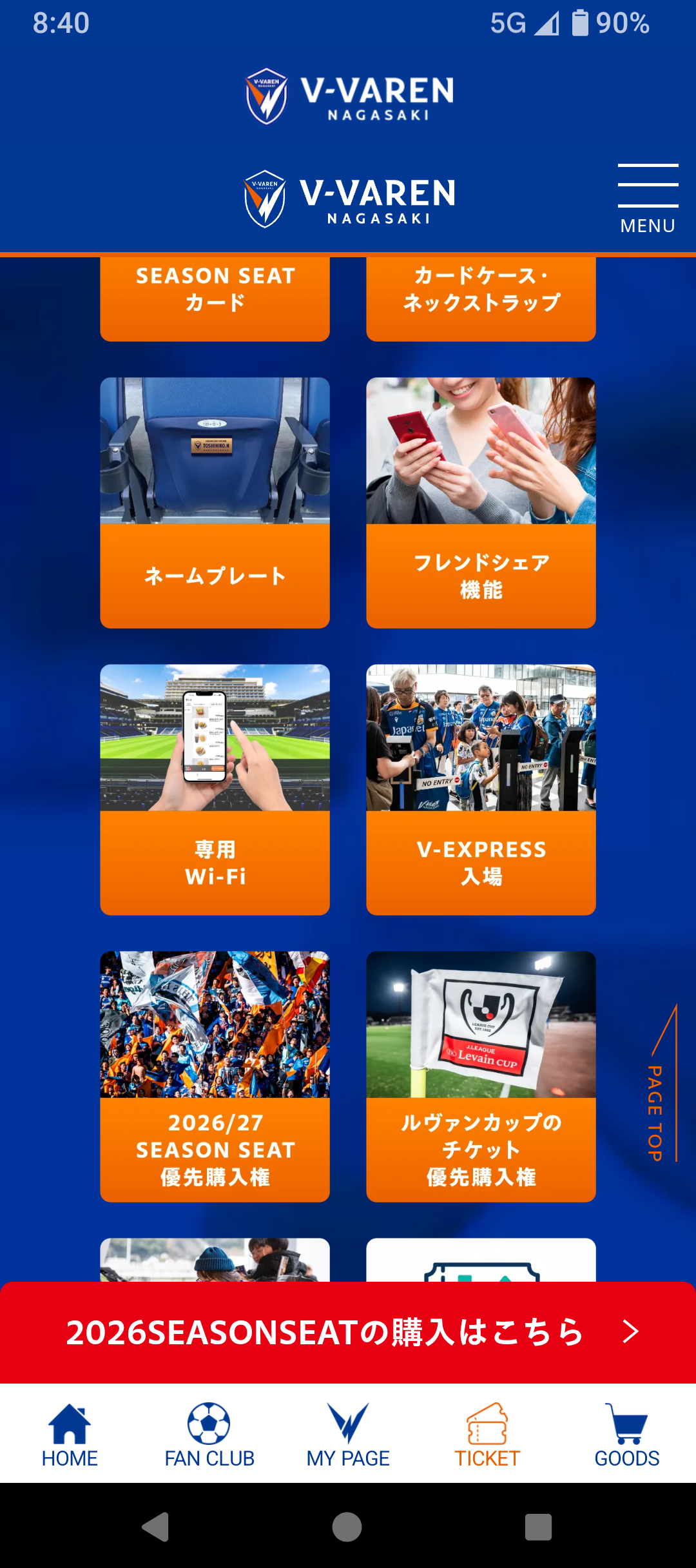Open the SEASON SEAT カード card
This screenshot has width=696, height=1568.
215,297
